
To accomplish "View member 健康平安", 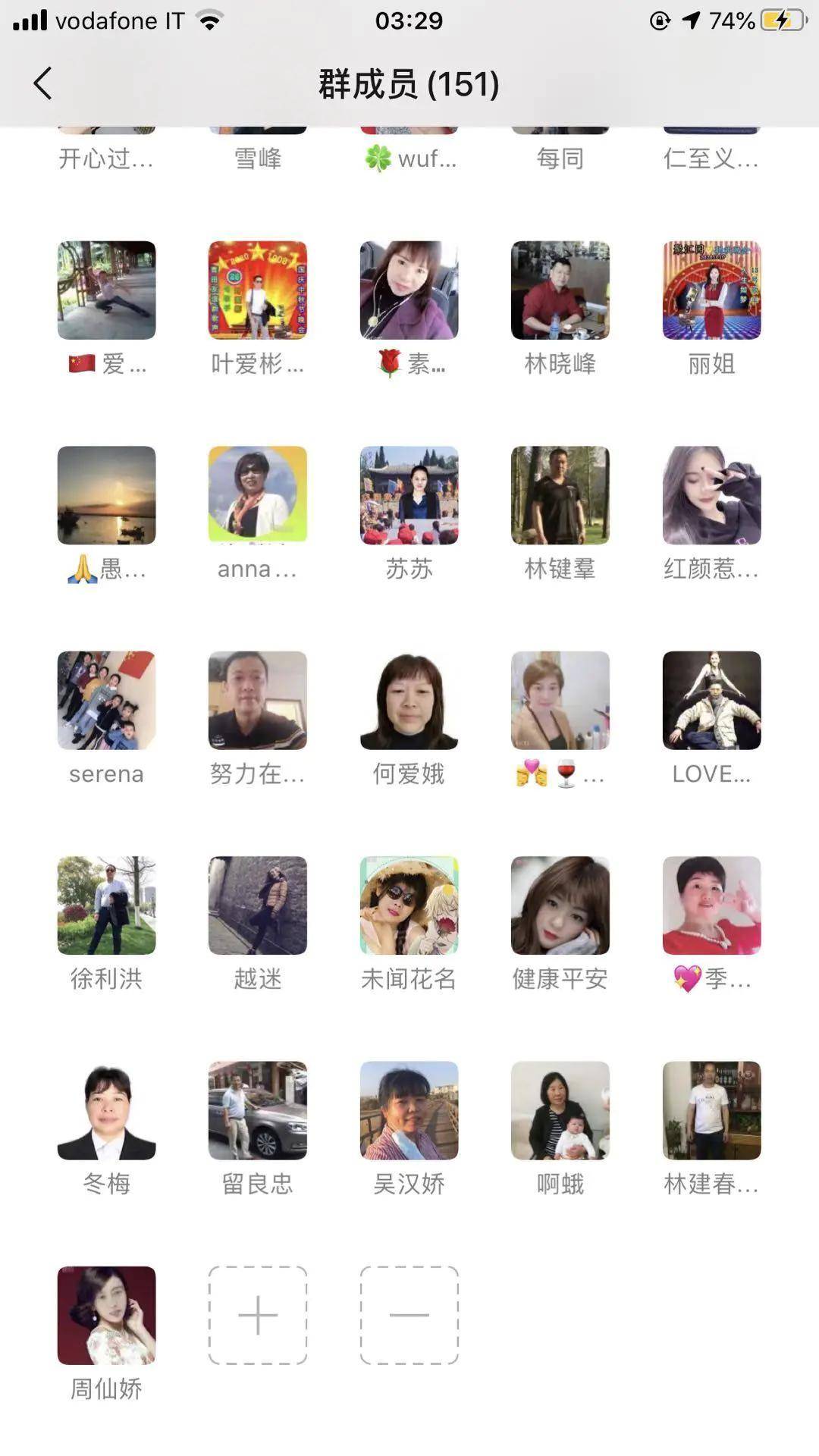I will (560, 905).
